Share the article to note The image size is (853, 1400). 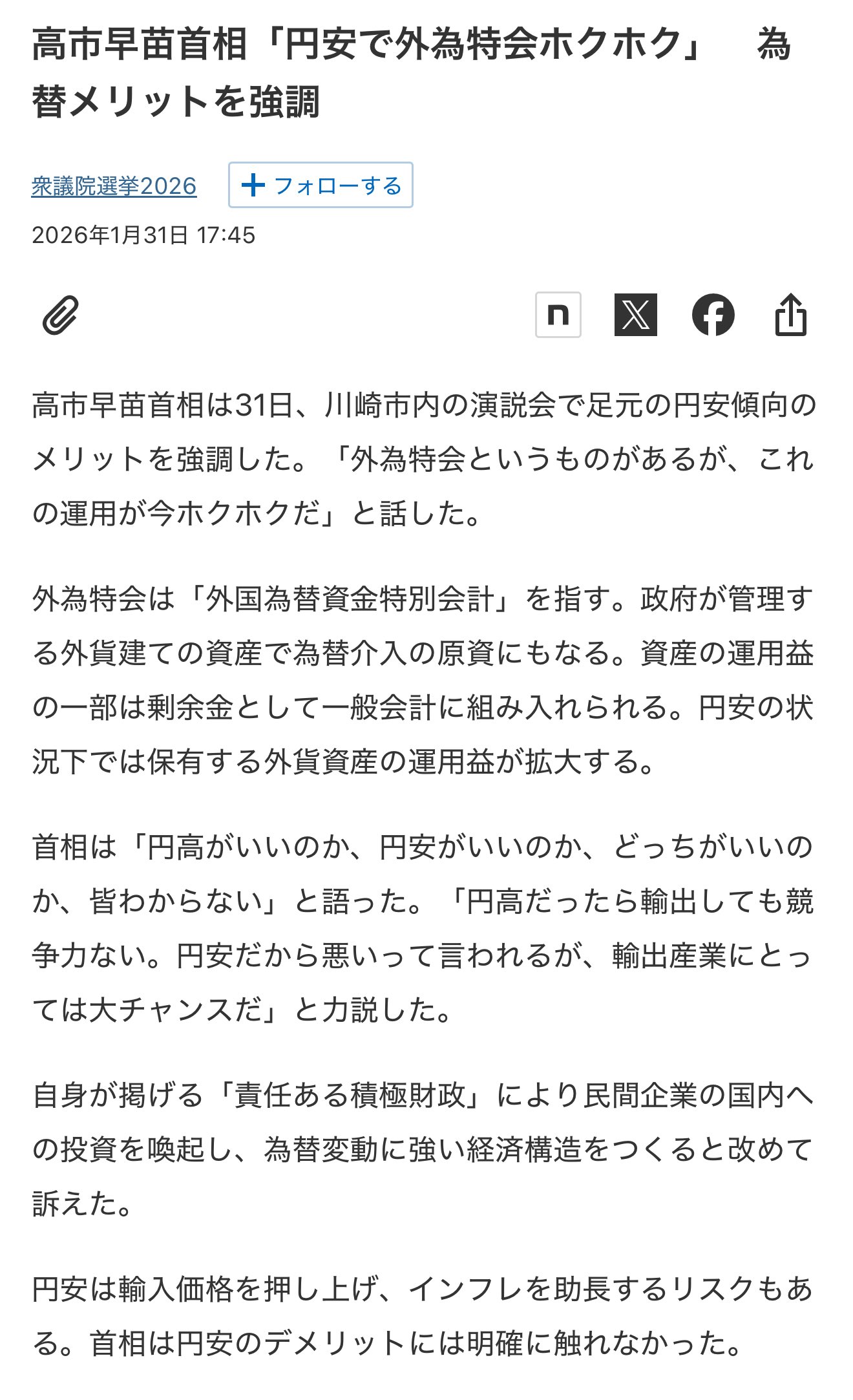point(558,315)
